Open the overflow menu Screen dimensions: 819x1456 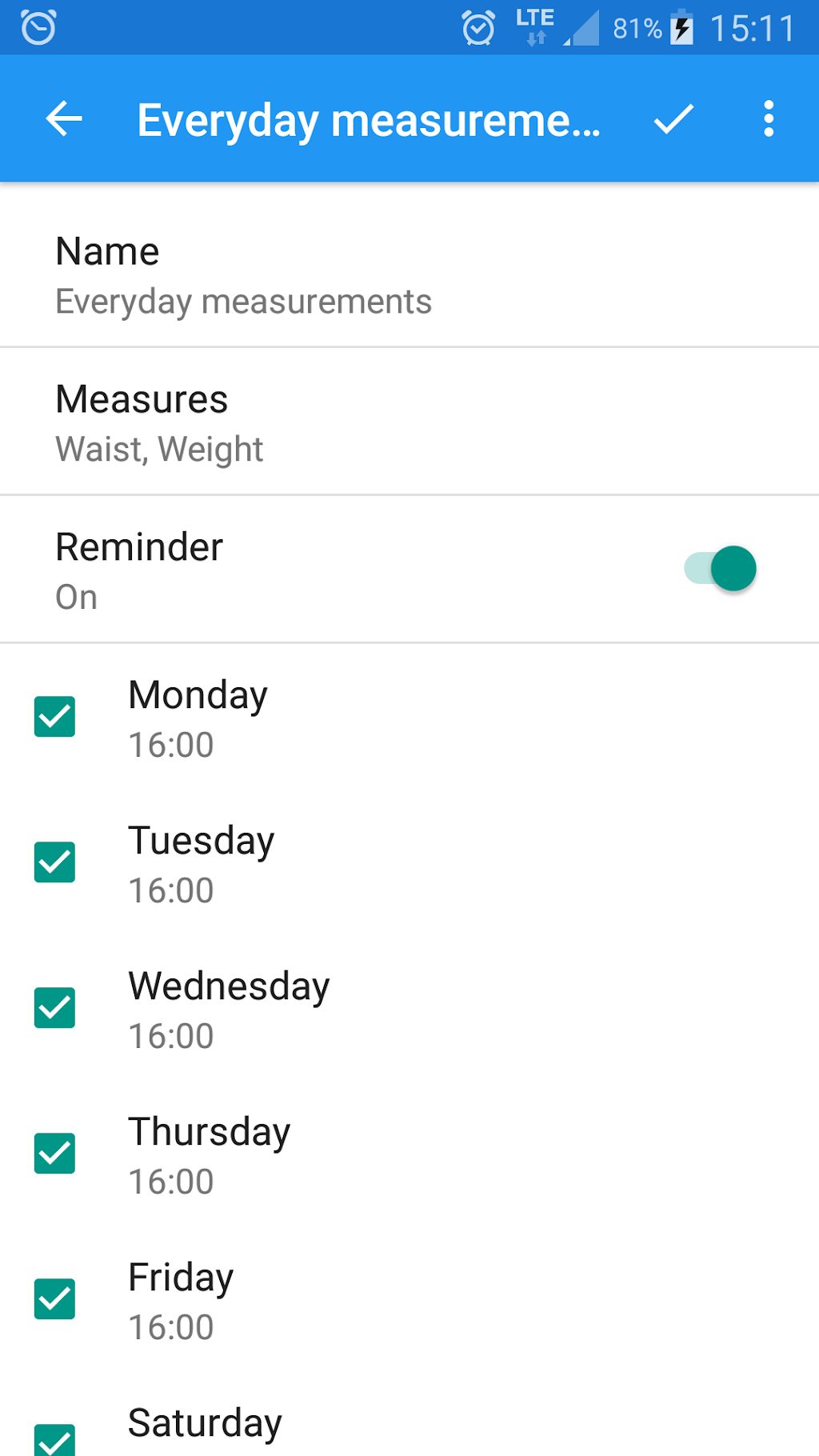pos(769,119)
